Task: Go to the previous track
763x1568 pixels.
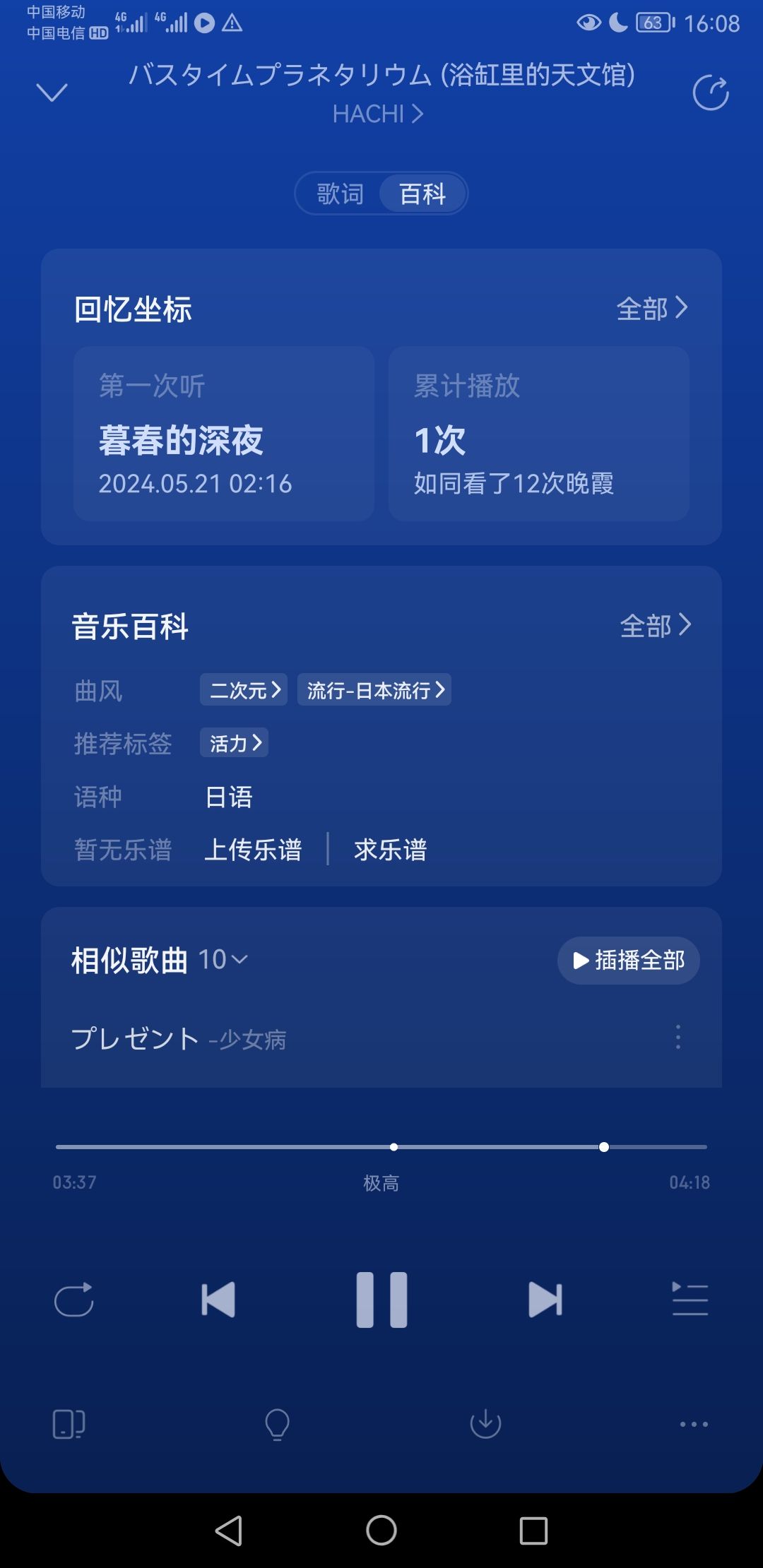Action: pyautogui.click(x=218, y=1300)
